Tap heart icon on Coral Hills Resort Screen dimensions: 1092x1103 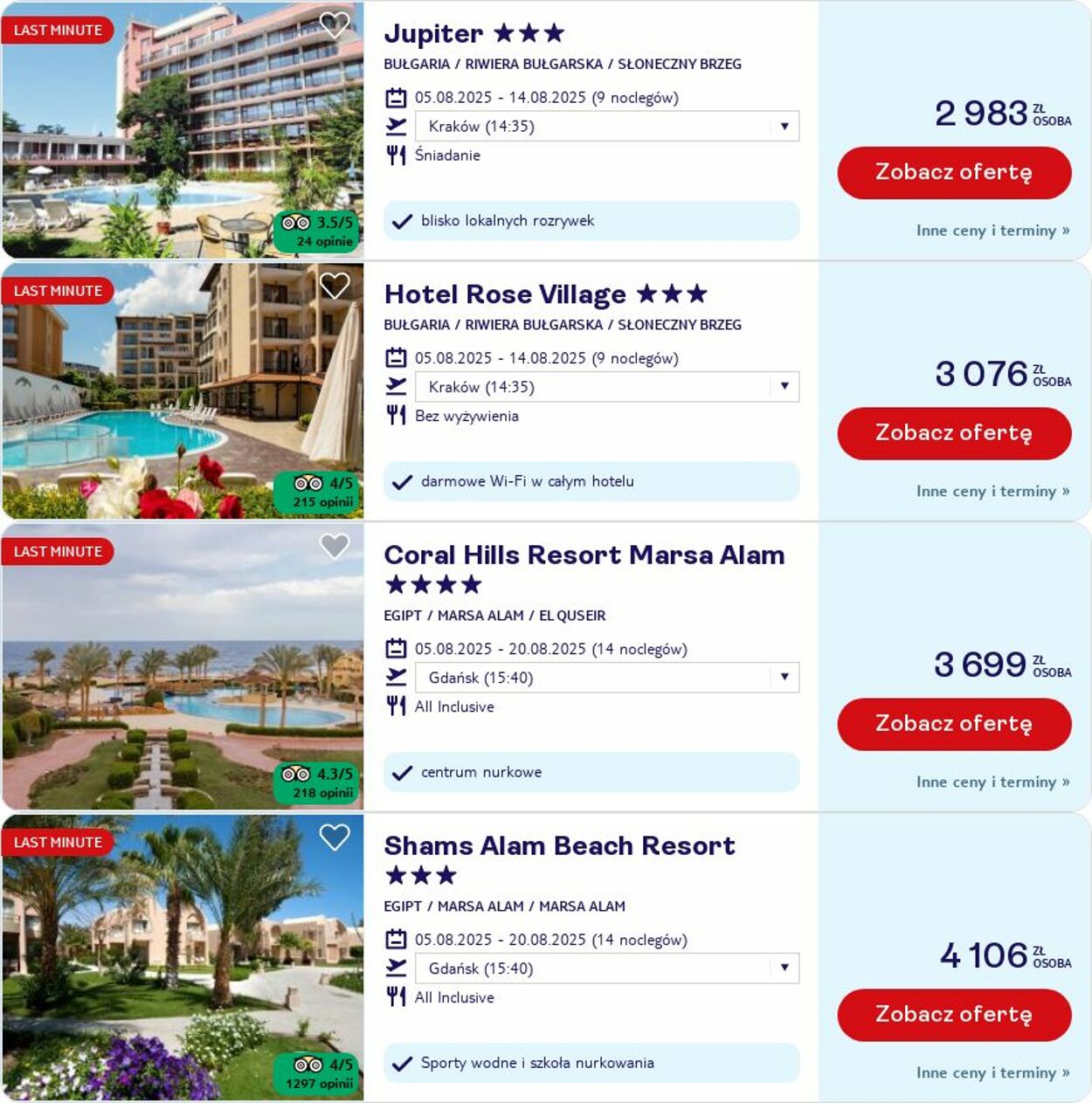point(334,547)
